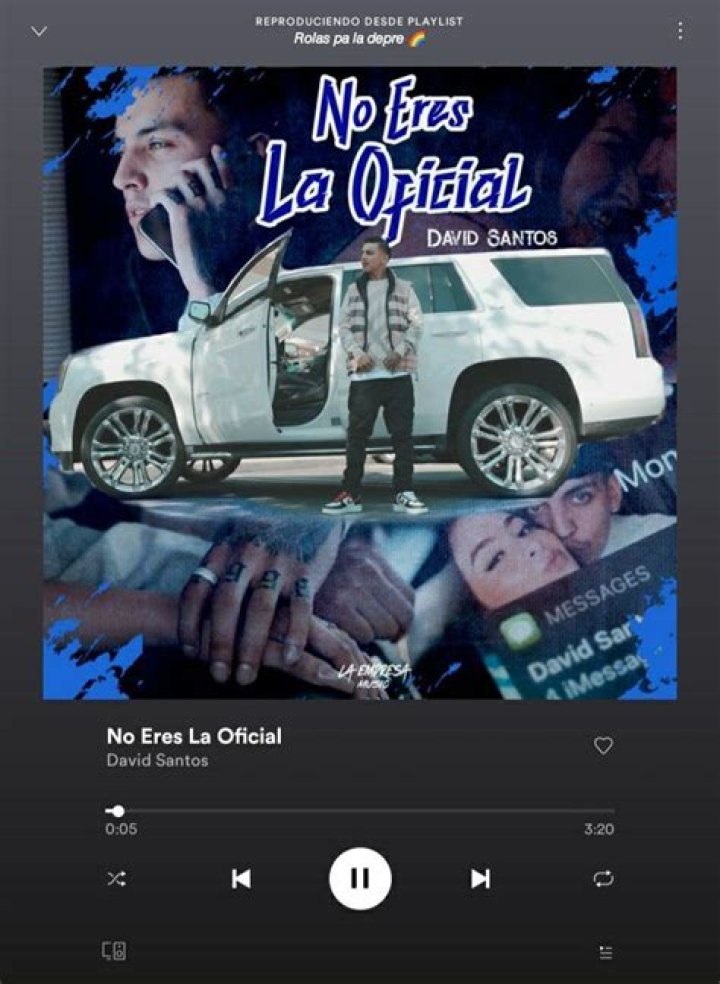Like the song No Eres La Oficial

coord(603,746)
